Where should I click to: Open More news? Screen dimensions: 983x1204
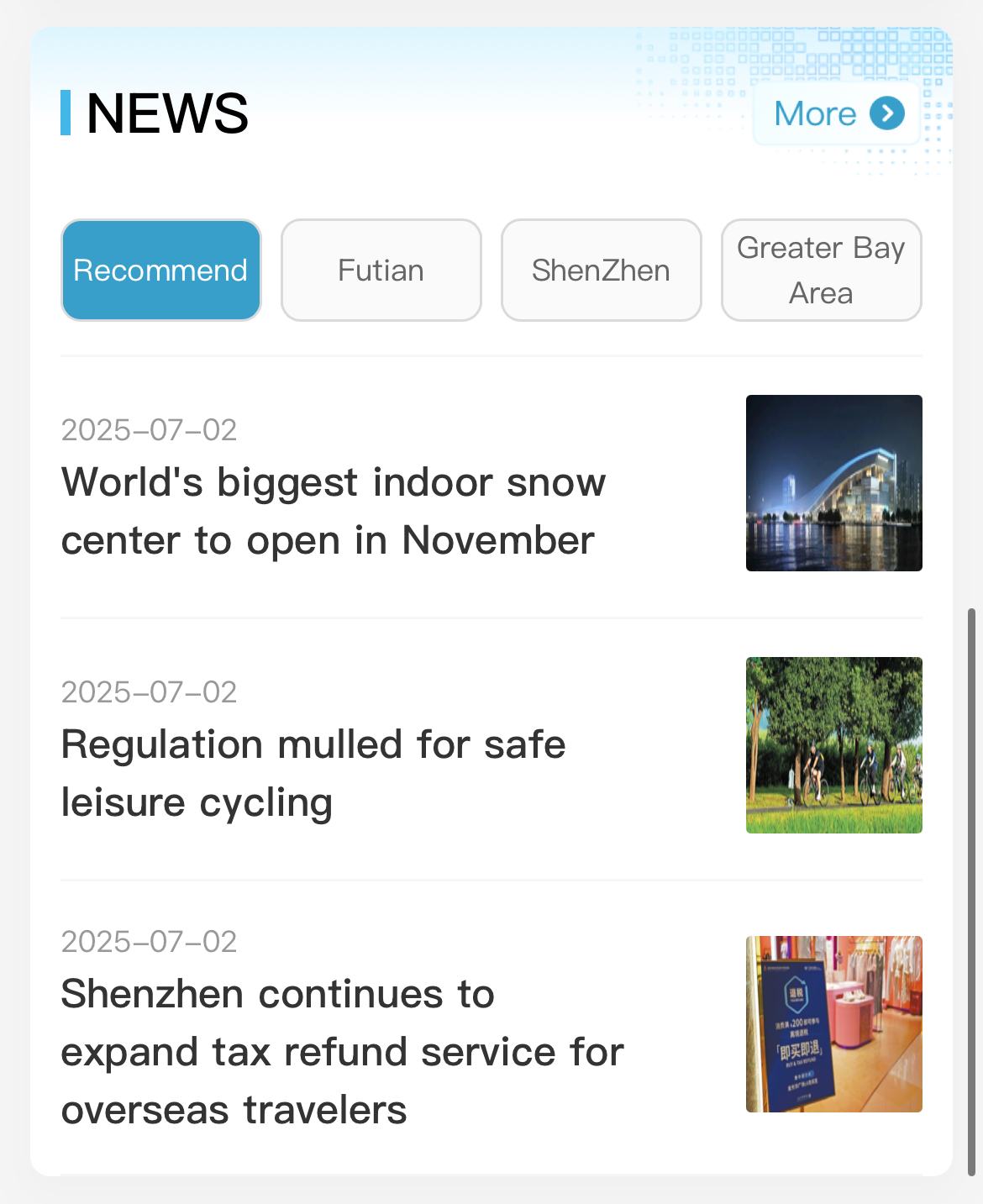(837, 113)
